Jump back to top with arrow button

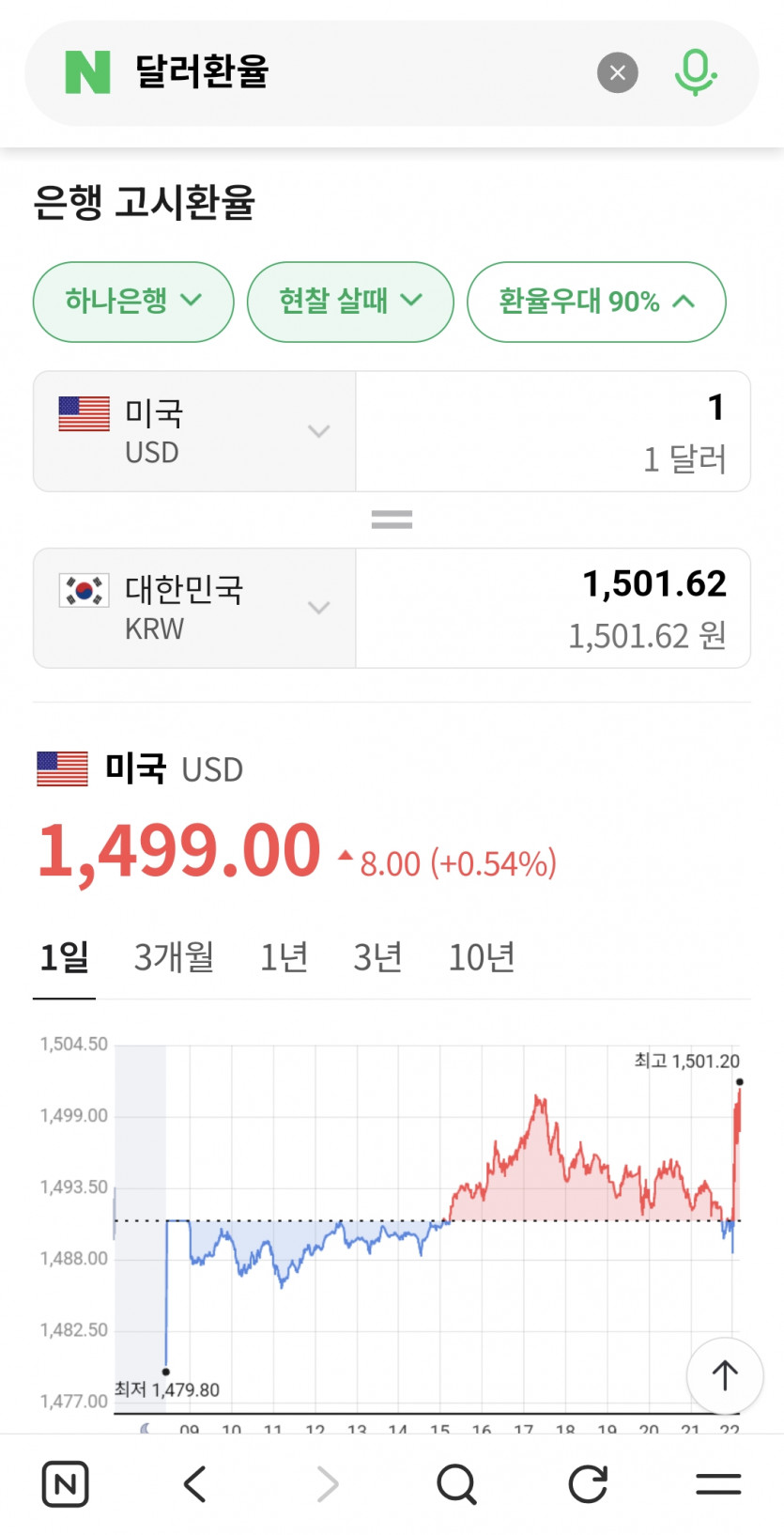[725, 1375]
